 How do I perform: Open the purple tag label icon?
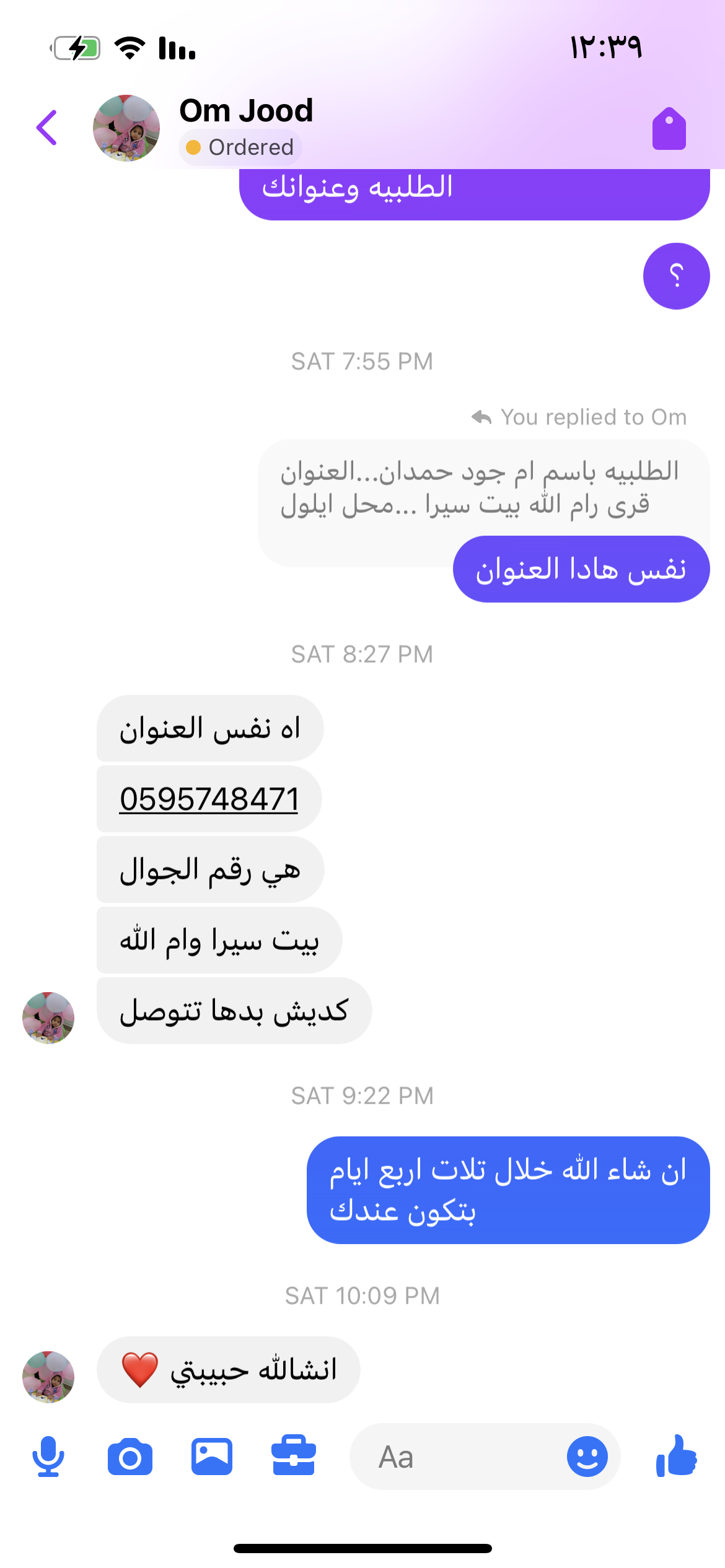[x=669, y=129]
